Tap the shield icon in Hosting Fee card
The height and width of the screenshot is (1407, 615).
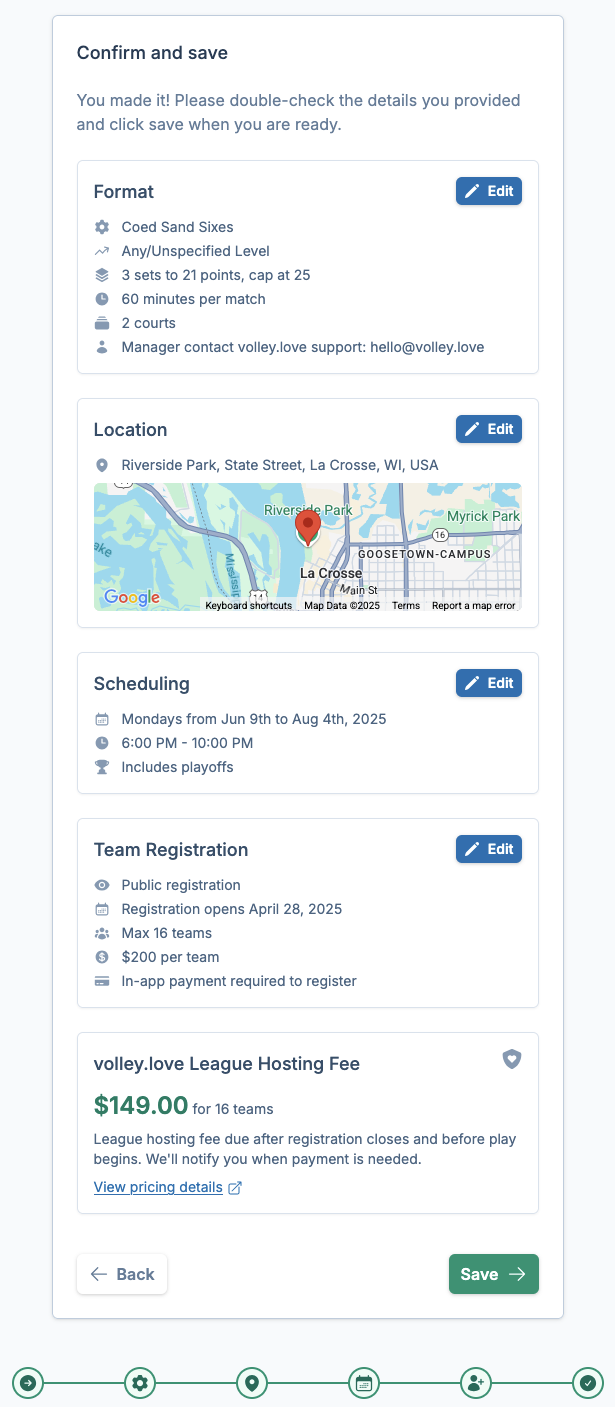click(x=512, y=1059)
